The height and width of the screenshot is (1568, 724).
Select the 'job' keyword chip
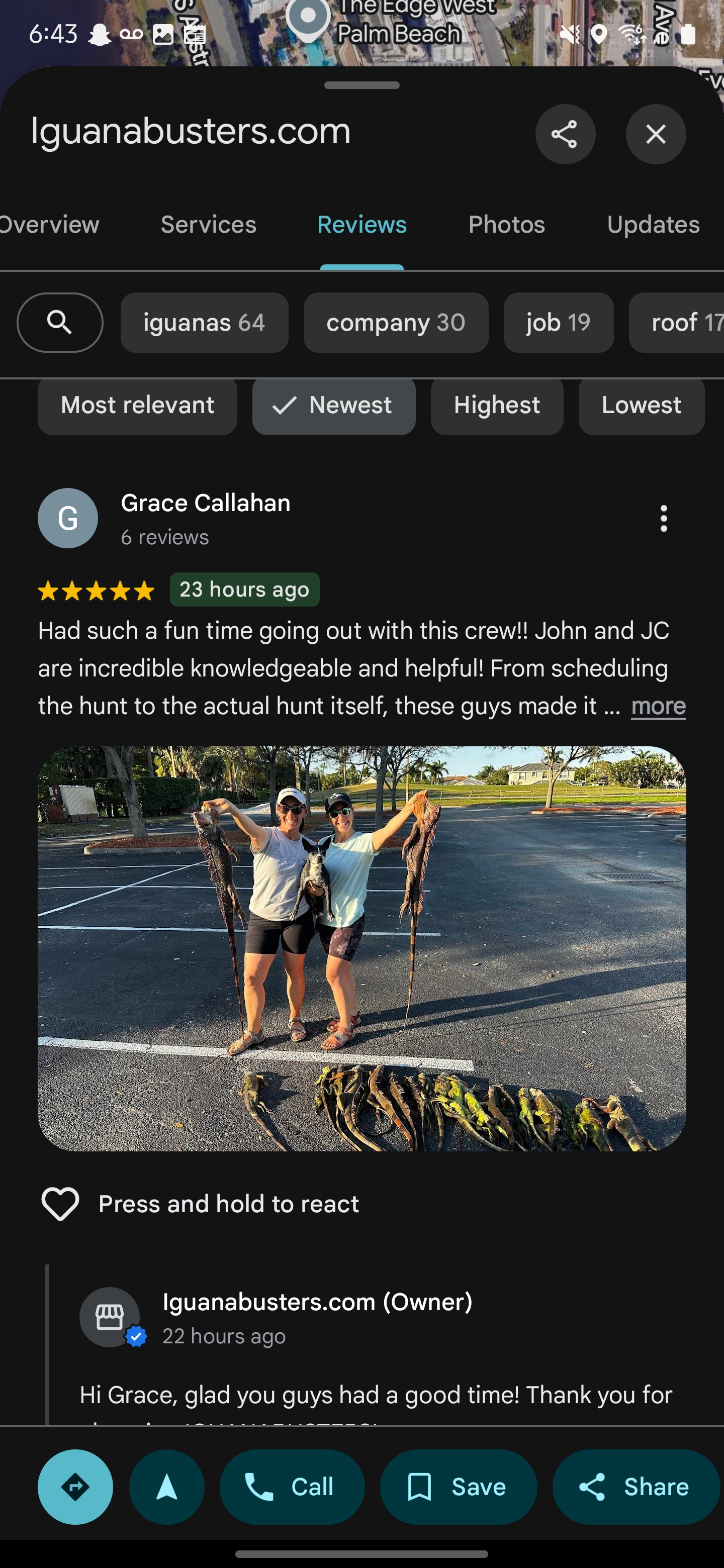(x=558, y=322)
